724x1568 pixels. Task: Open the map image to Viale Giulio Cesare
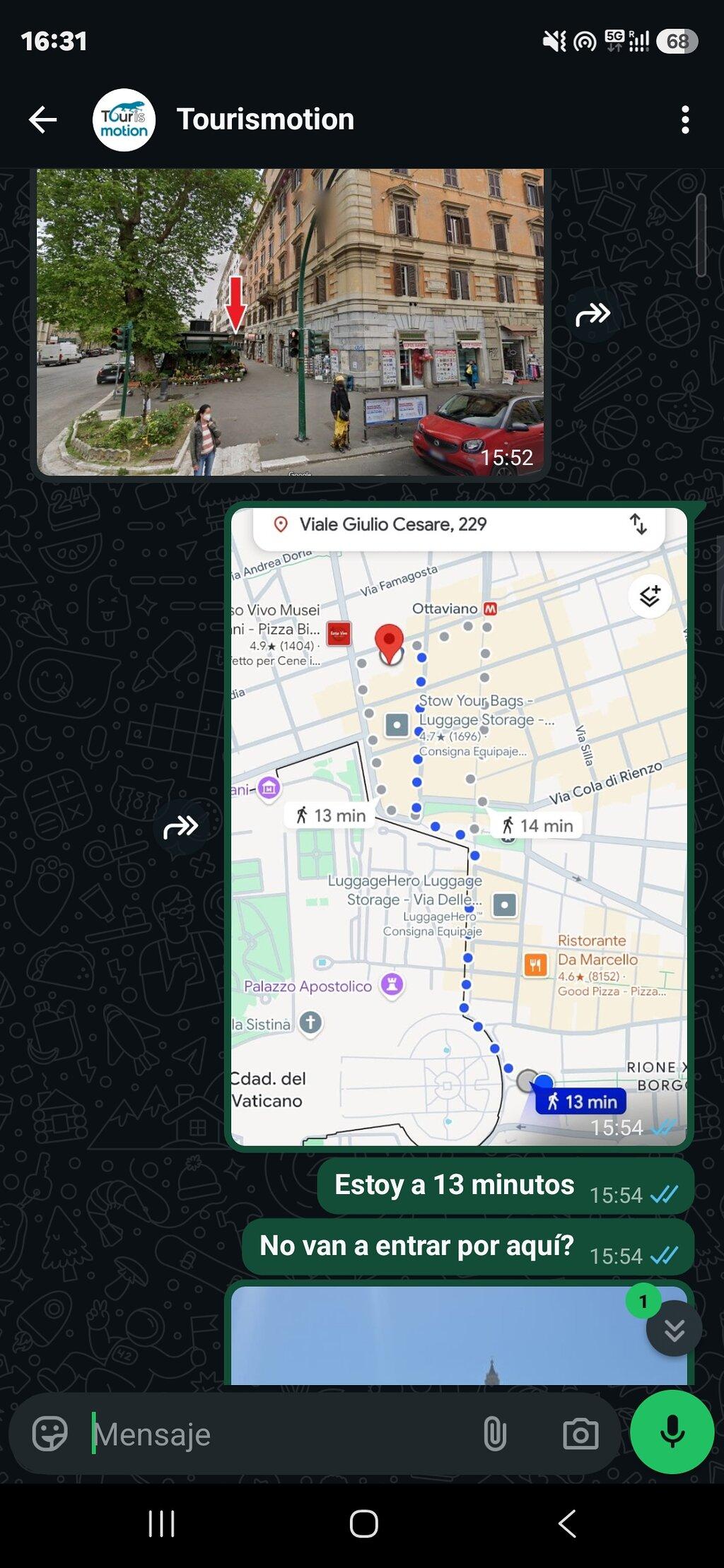[459, 826]
